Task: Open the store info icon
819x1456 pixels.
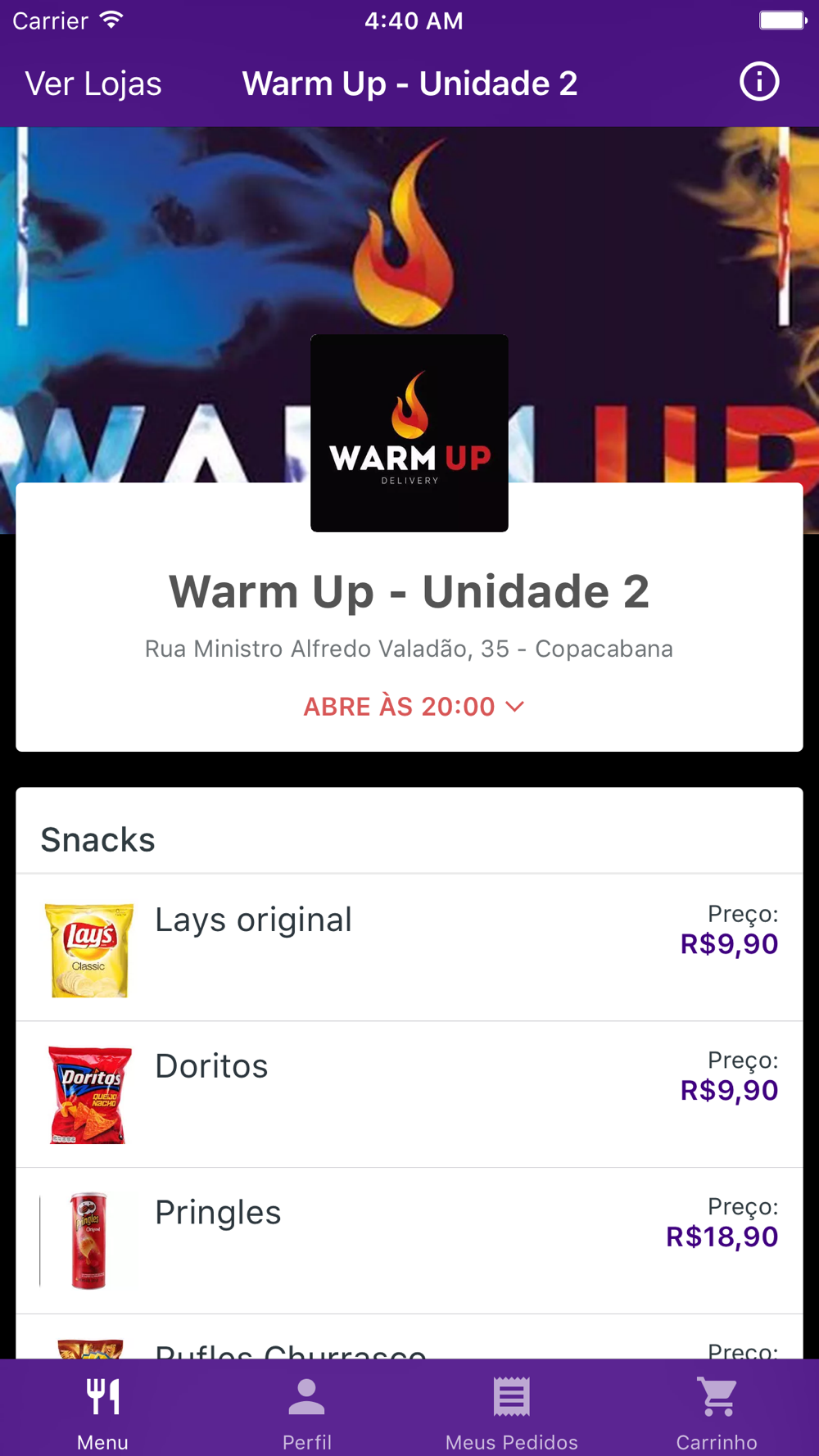Action: tap(759, 83)
